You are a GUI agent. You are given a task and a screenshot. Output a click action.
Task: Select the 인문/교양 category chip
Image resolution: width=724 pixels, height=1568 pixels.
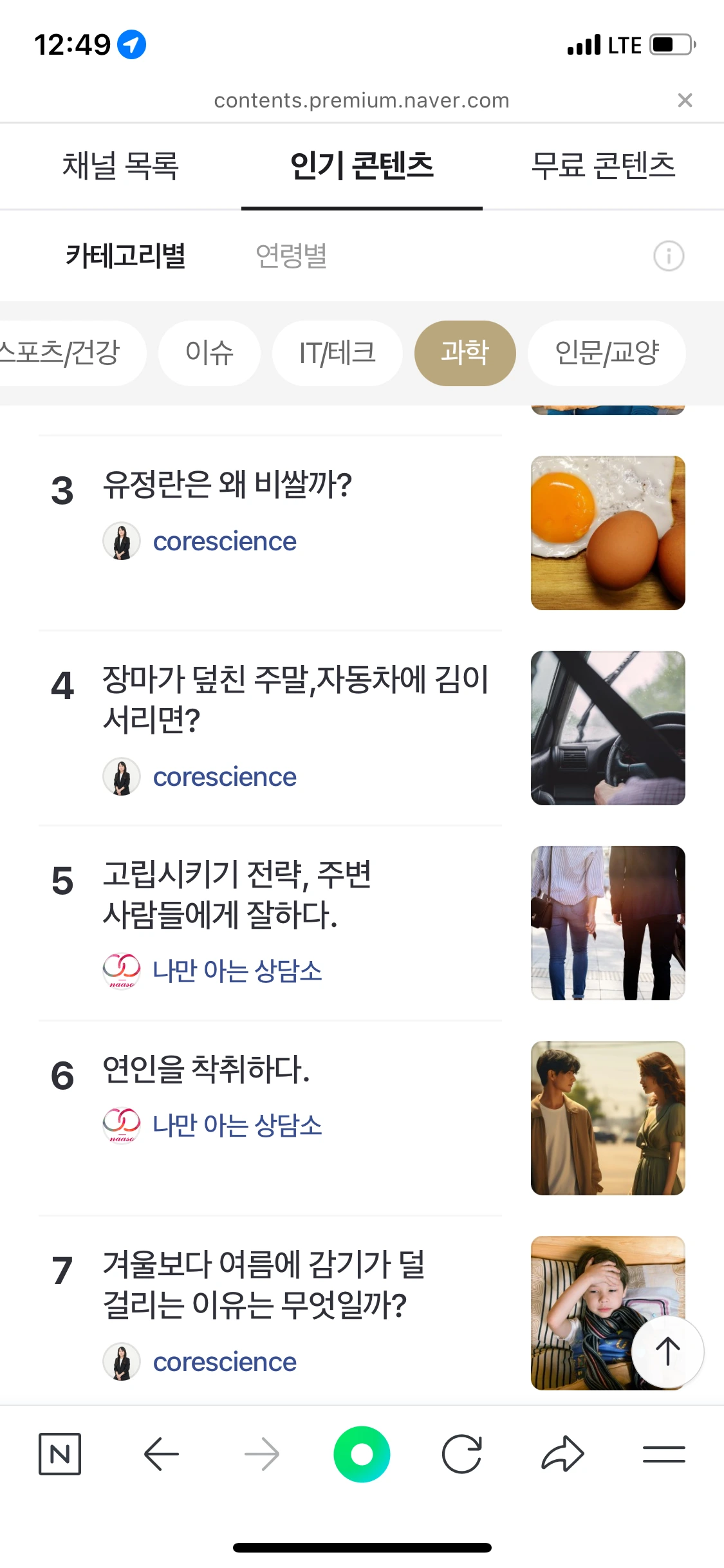pyautogui.click(x=606, y=353)
